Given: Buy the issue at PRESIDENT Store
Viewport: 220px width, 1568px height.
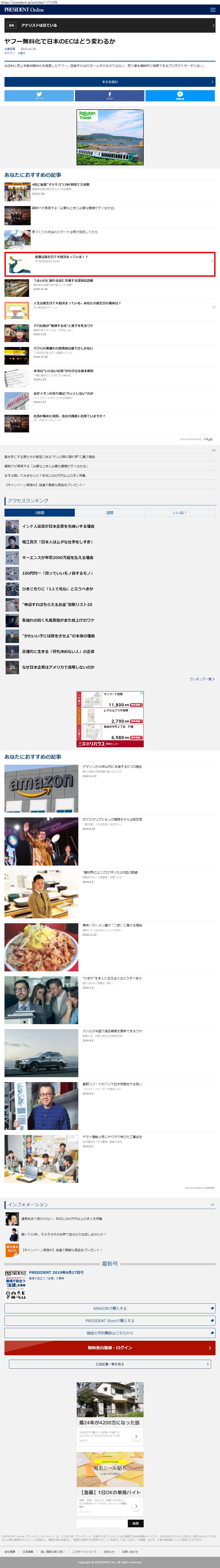Looking at the screenshot, I should click(110, 1320).
